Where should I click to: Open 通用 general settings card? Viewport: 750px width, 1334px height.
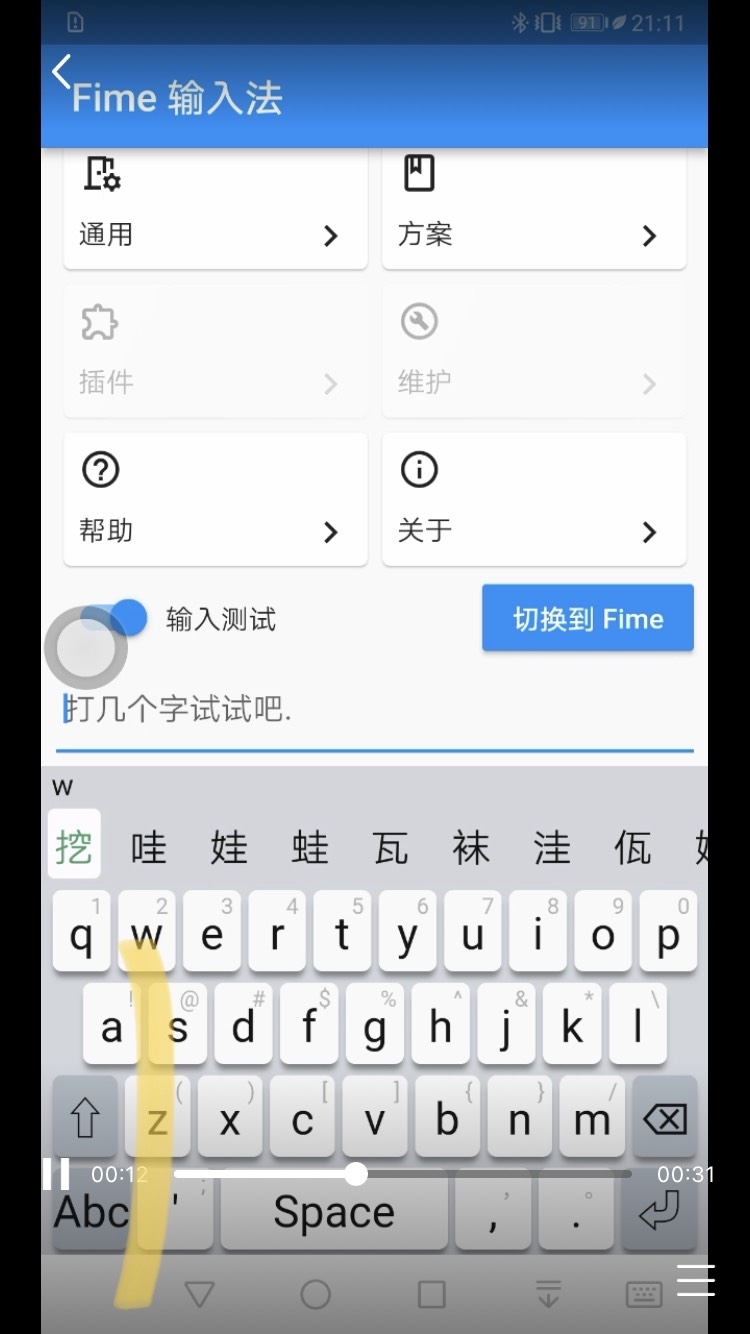pyautogui.click(x=215, y=208)
